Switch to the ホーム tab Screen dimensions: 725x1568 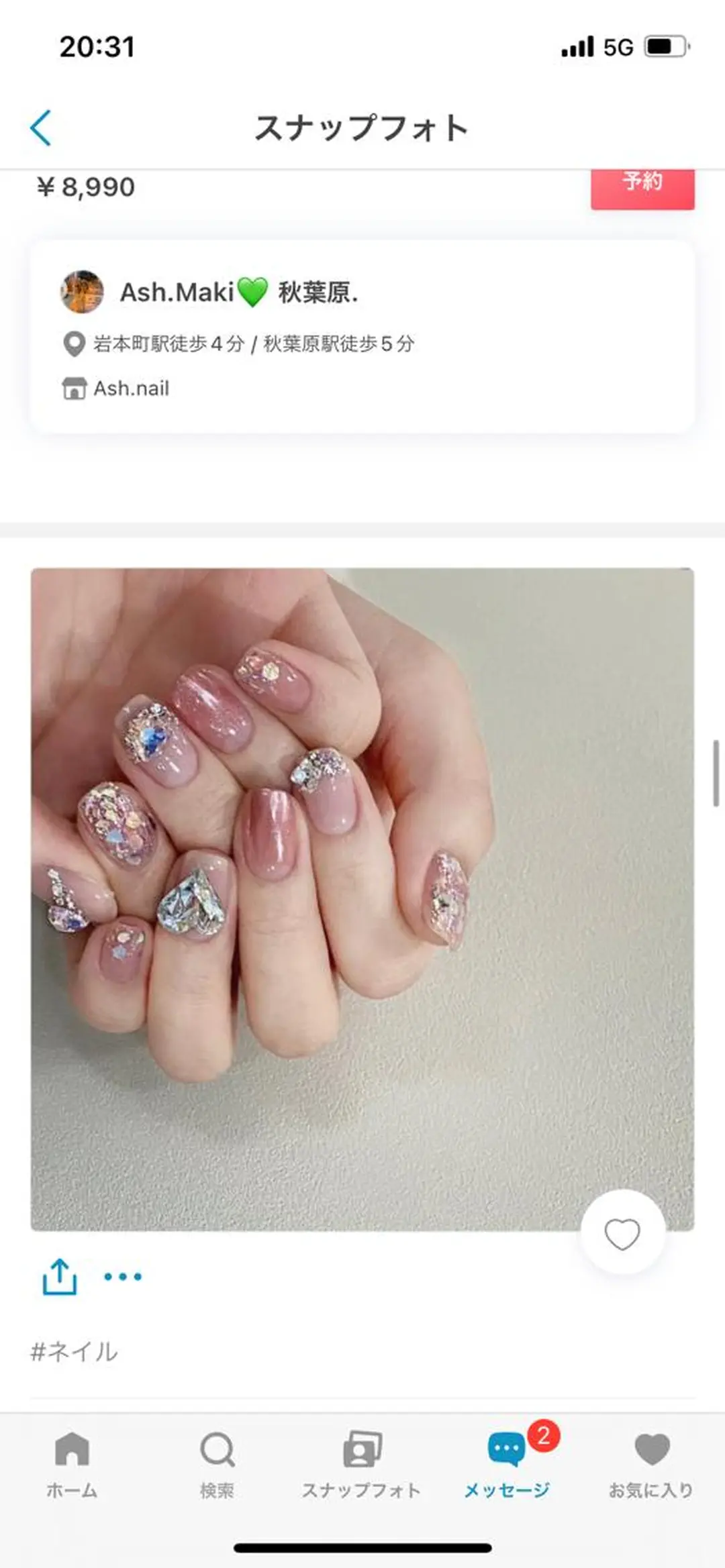point(72,1464)
